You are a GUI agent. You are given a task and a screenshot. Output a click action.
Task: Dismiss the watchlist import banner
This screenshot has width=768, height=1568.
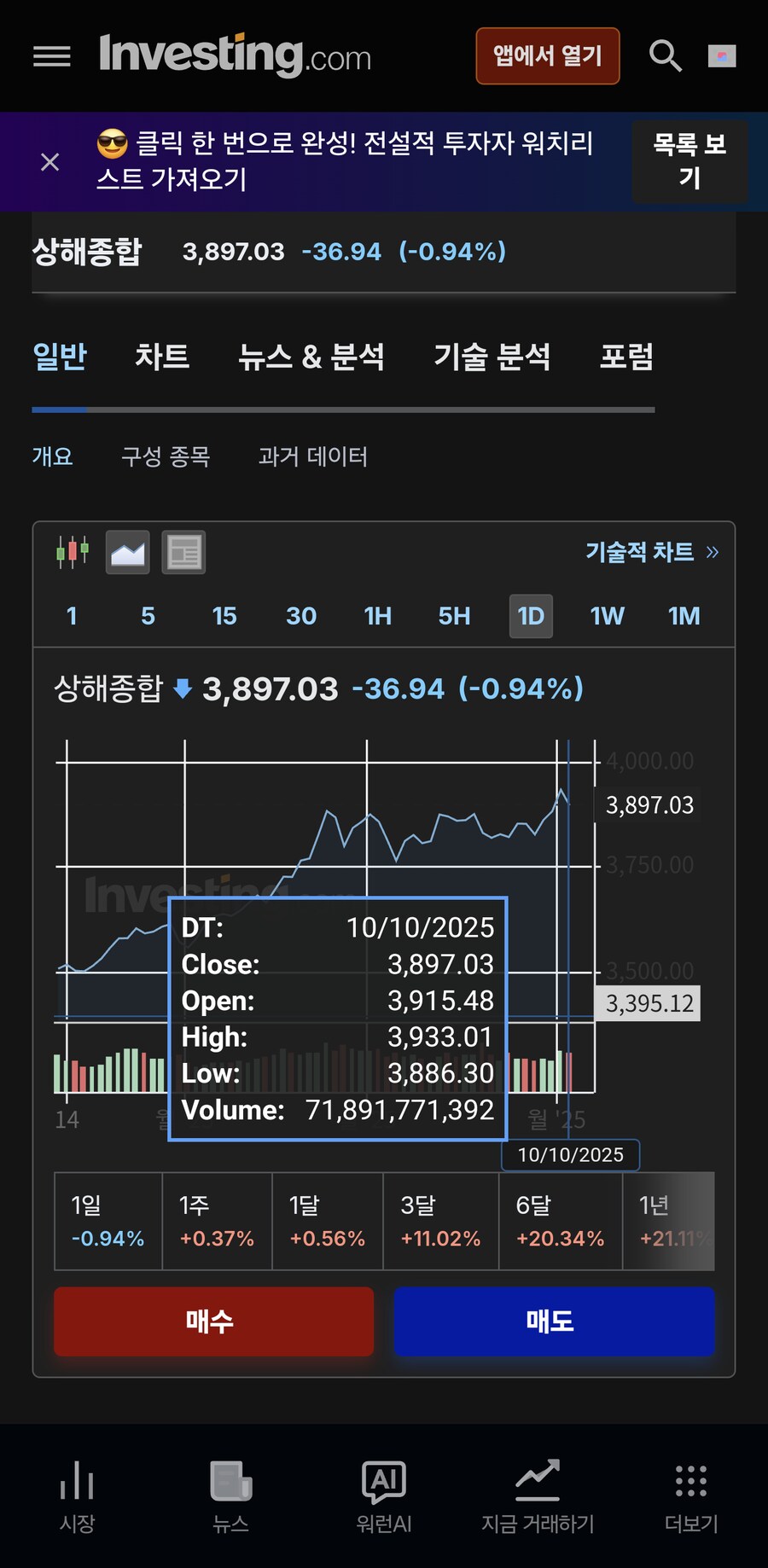pyautogui.click(x=50, y=162)
